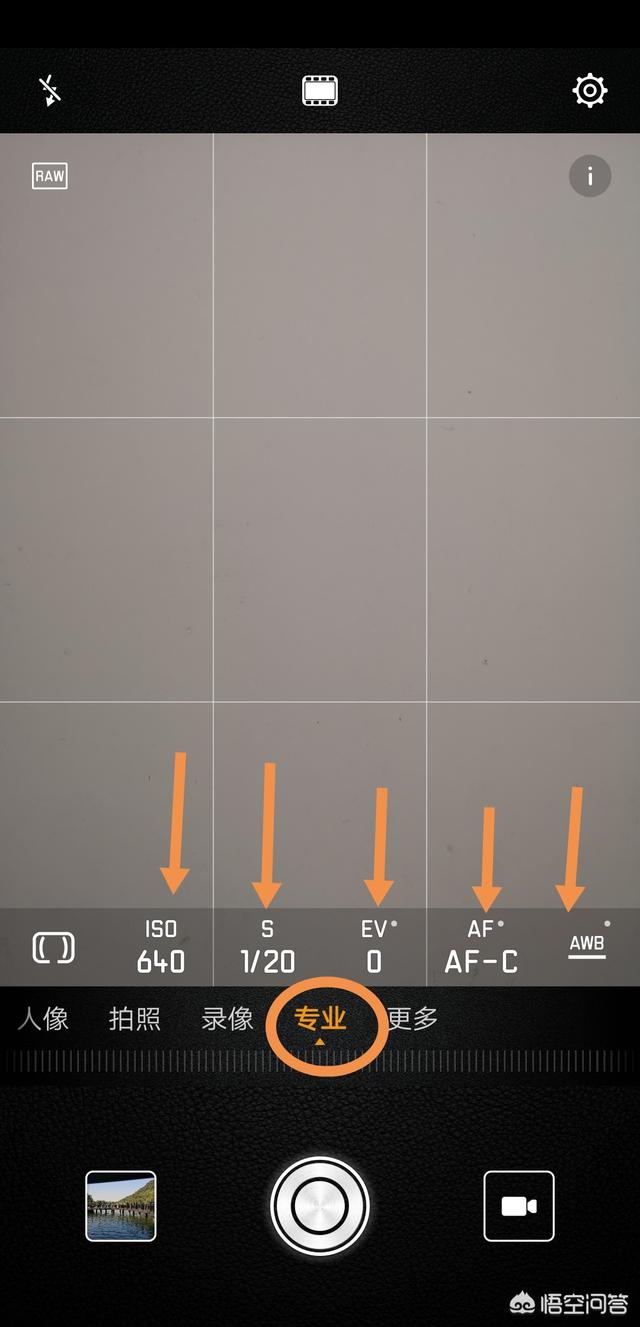Screen dimensions: 640x1327
Task: Switch to 人像 portrait mode
Action: click(x=43, y=1019)
